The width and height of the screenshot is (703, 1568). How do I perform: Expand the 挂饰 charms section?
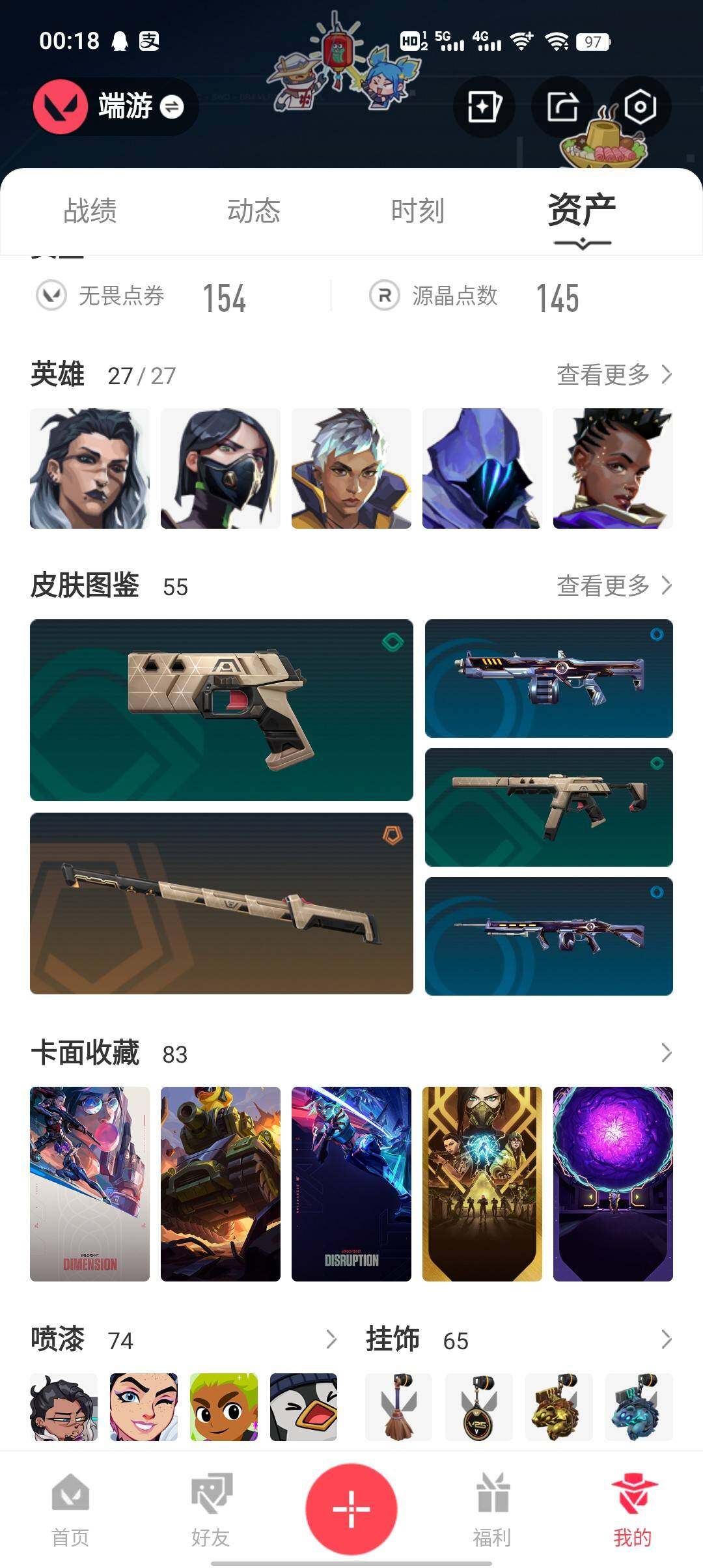pos(666,1339)
